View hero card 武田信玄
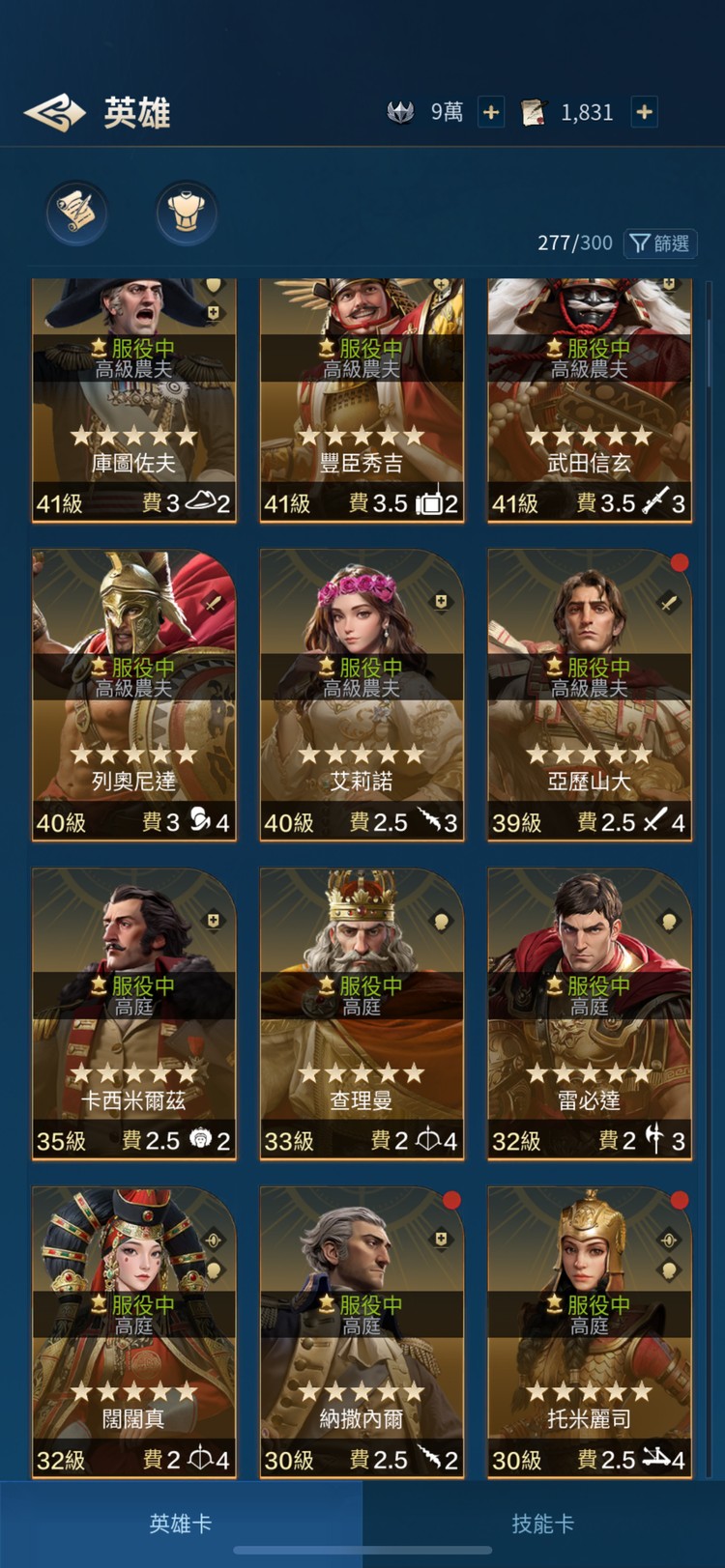Image resolution: width=725 pixels, height=1568 pixels. point(590,406)
